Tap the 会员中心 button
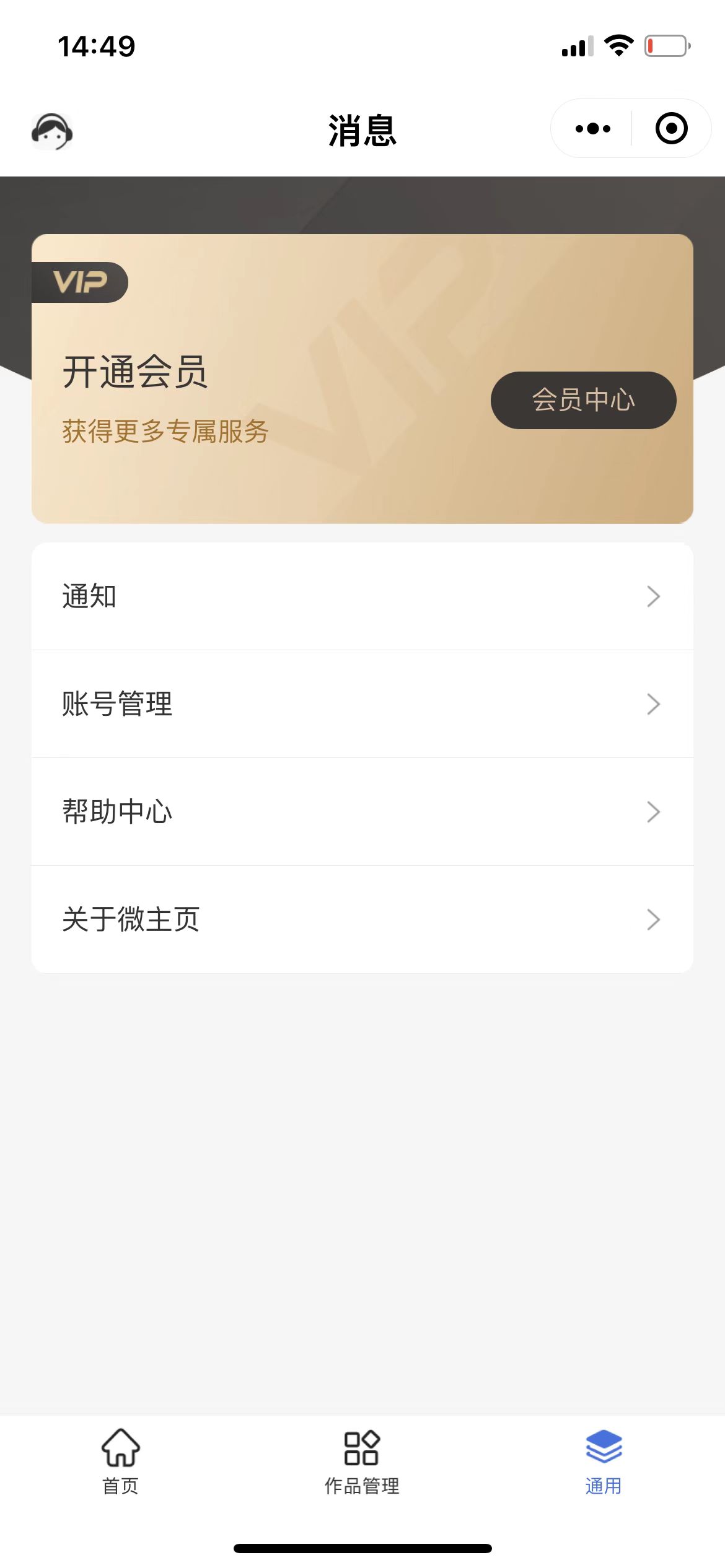This screenshot has height=1568, width=725. tap(583, 400)
